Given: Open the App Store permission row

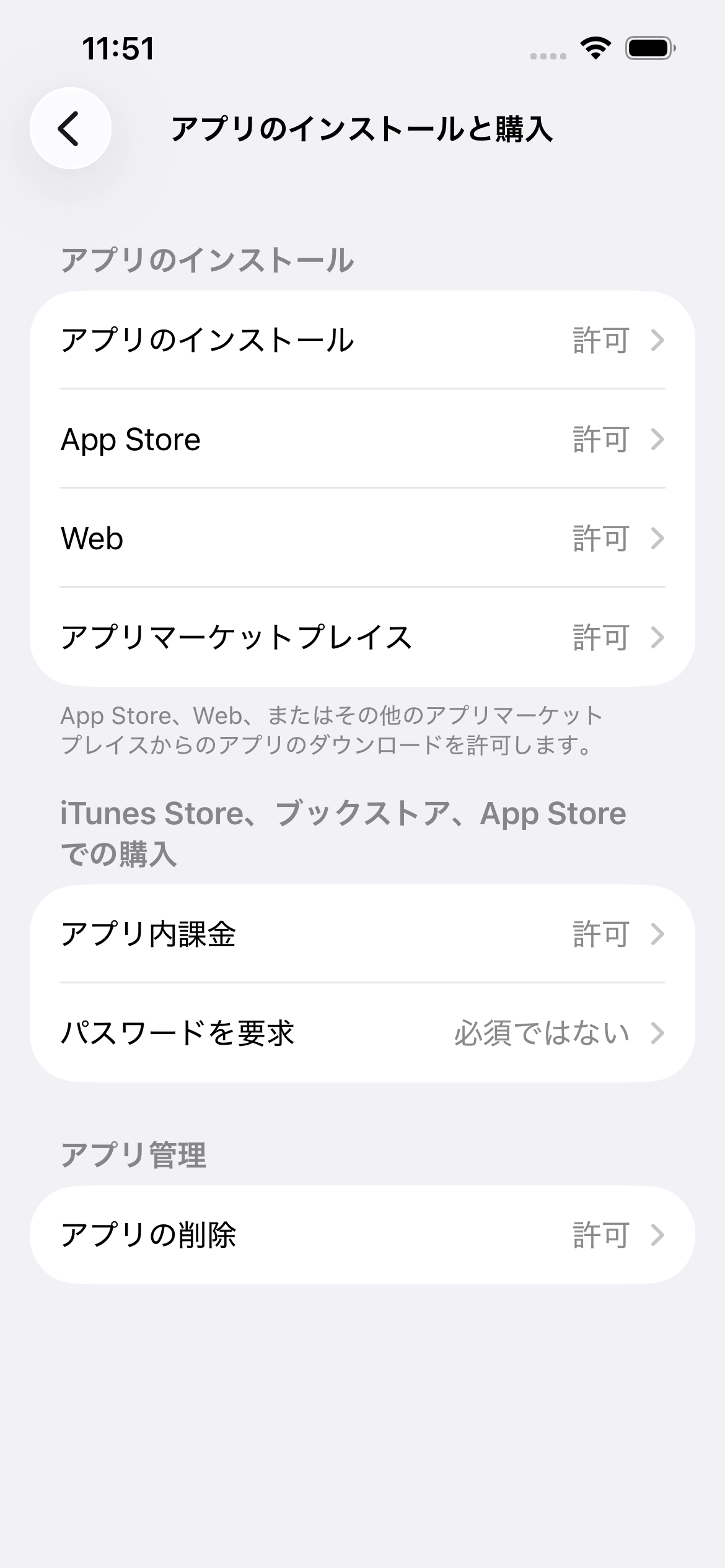Looking at the screenshot, I should point(362,439).
